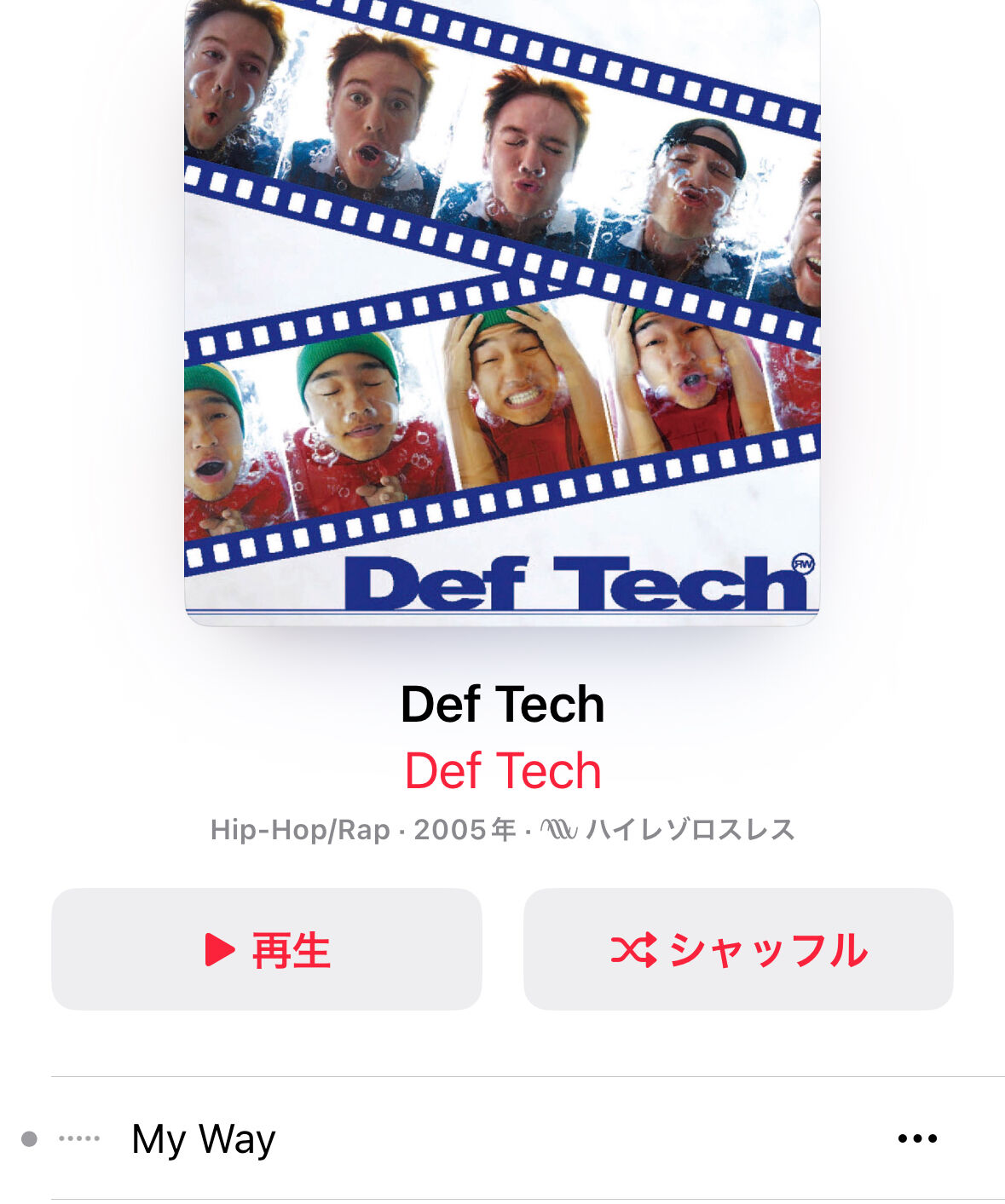The image size is (1005, 1204).
Task: Shuffle the album with シャッフル
Action: point(738,949)
